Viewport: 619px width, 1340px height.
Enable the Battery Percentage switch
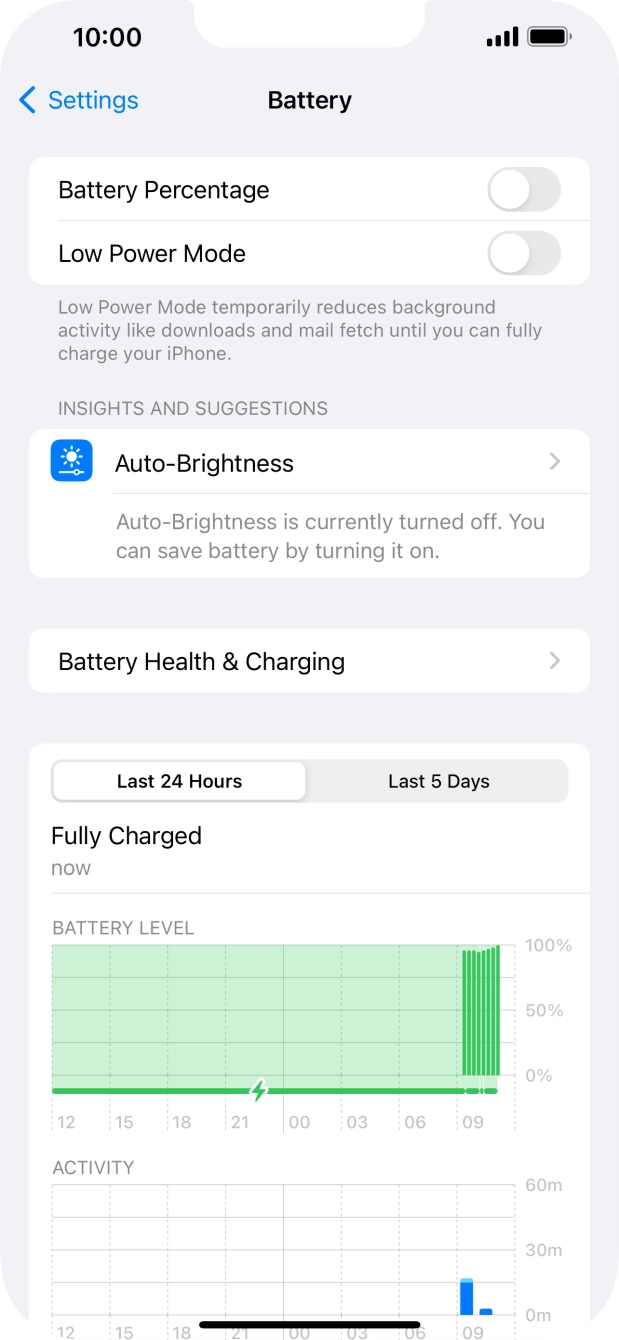pos(523,190)
